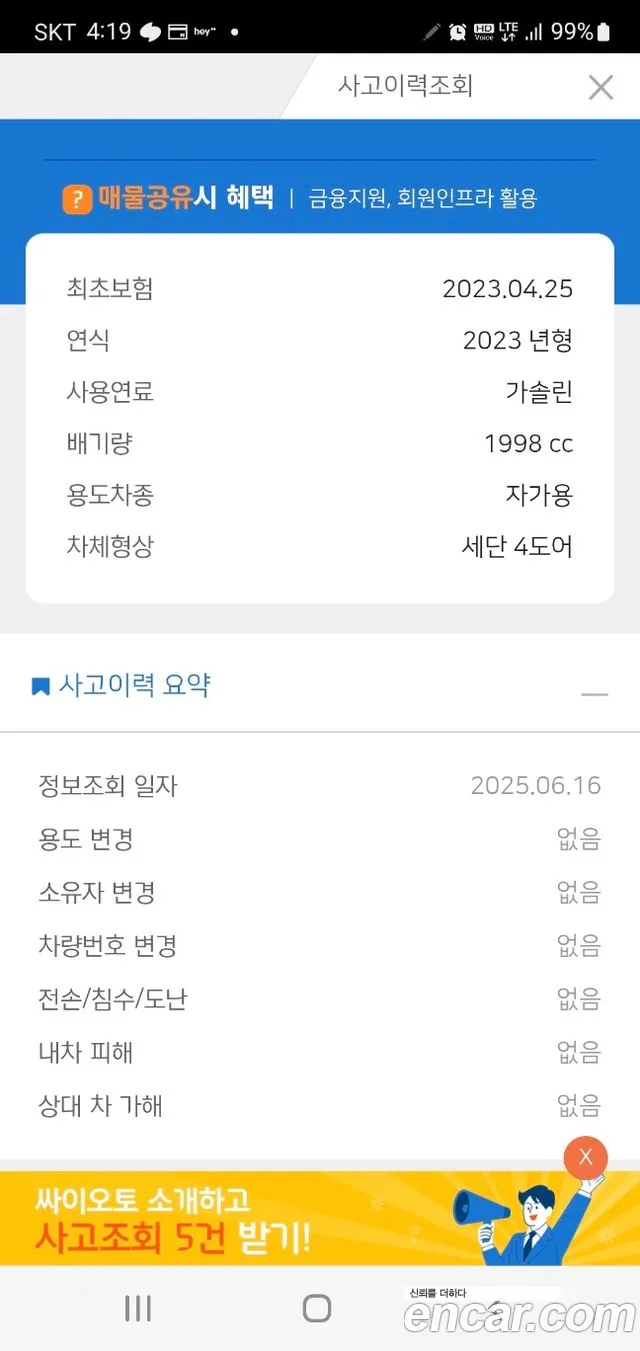The height and width of the screenshot is (1351, 640).
Task: Go to the phone's home screen
Action: [317, 1308]
